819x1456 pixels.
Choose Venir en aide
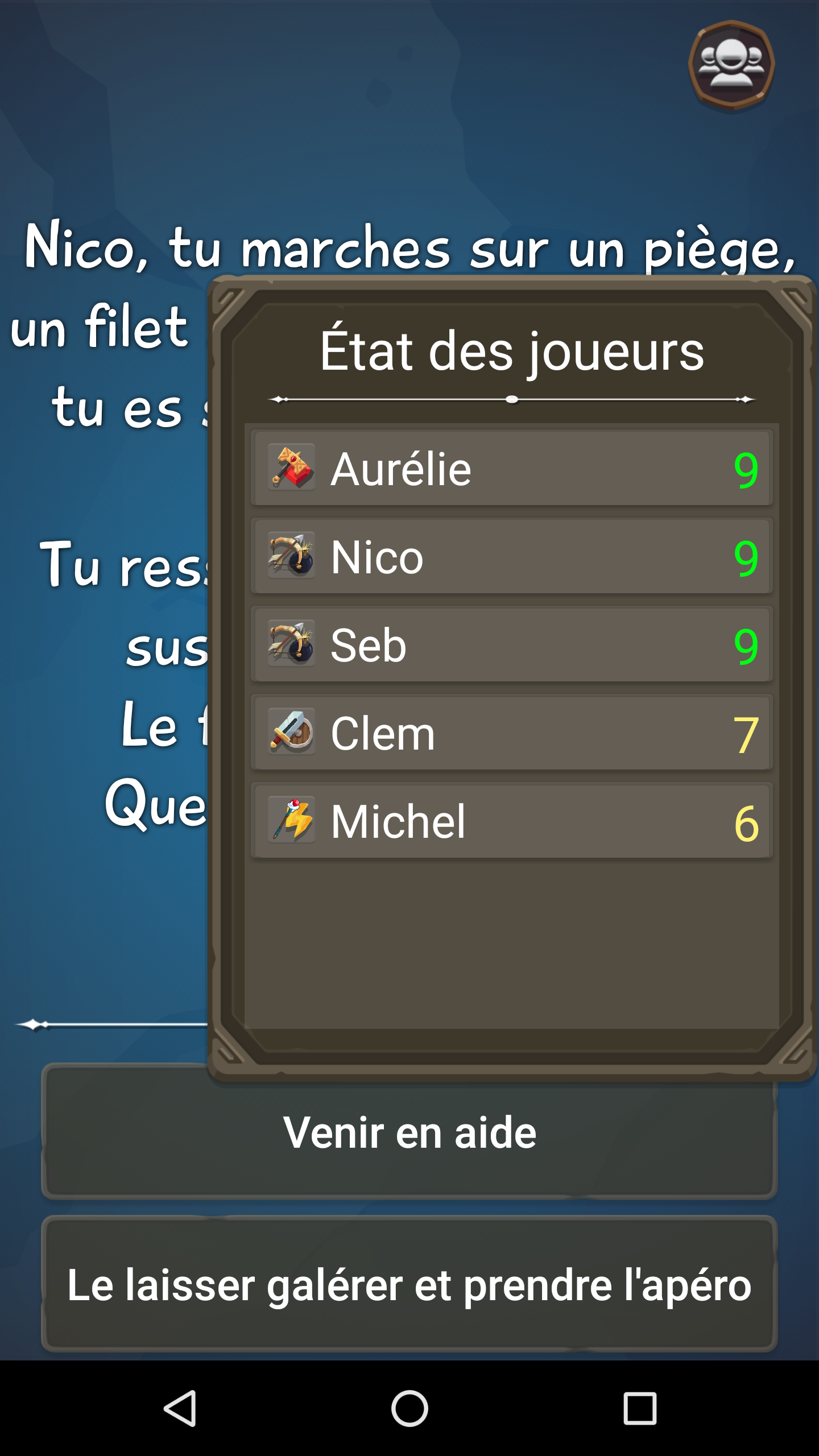tap(409, 1132)
